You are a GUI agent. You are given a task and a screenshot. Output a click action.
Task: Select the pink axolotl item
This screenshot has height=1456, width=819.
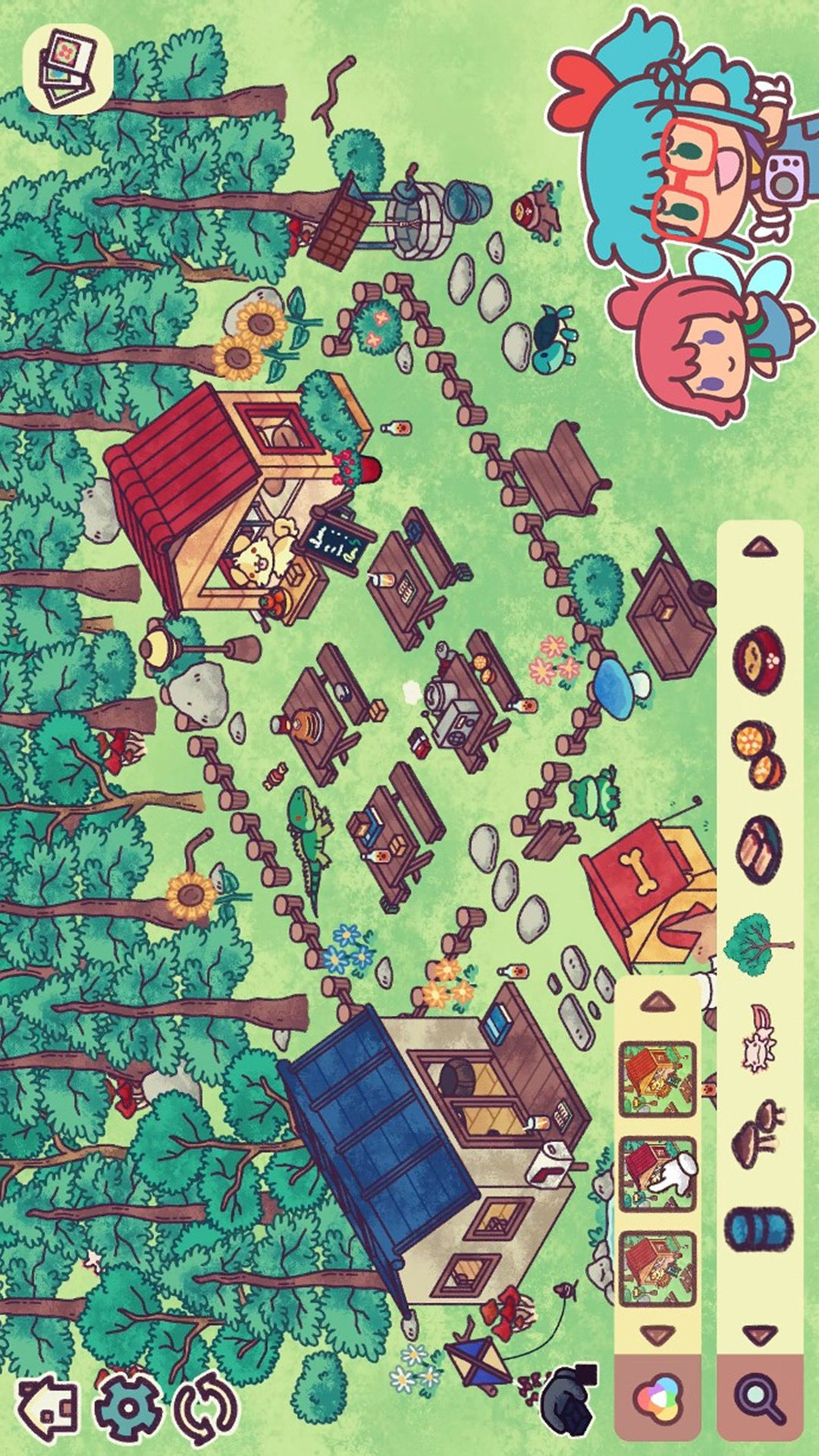[758, 1037]
